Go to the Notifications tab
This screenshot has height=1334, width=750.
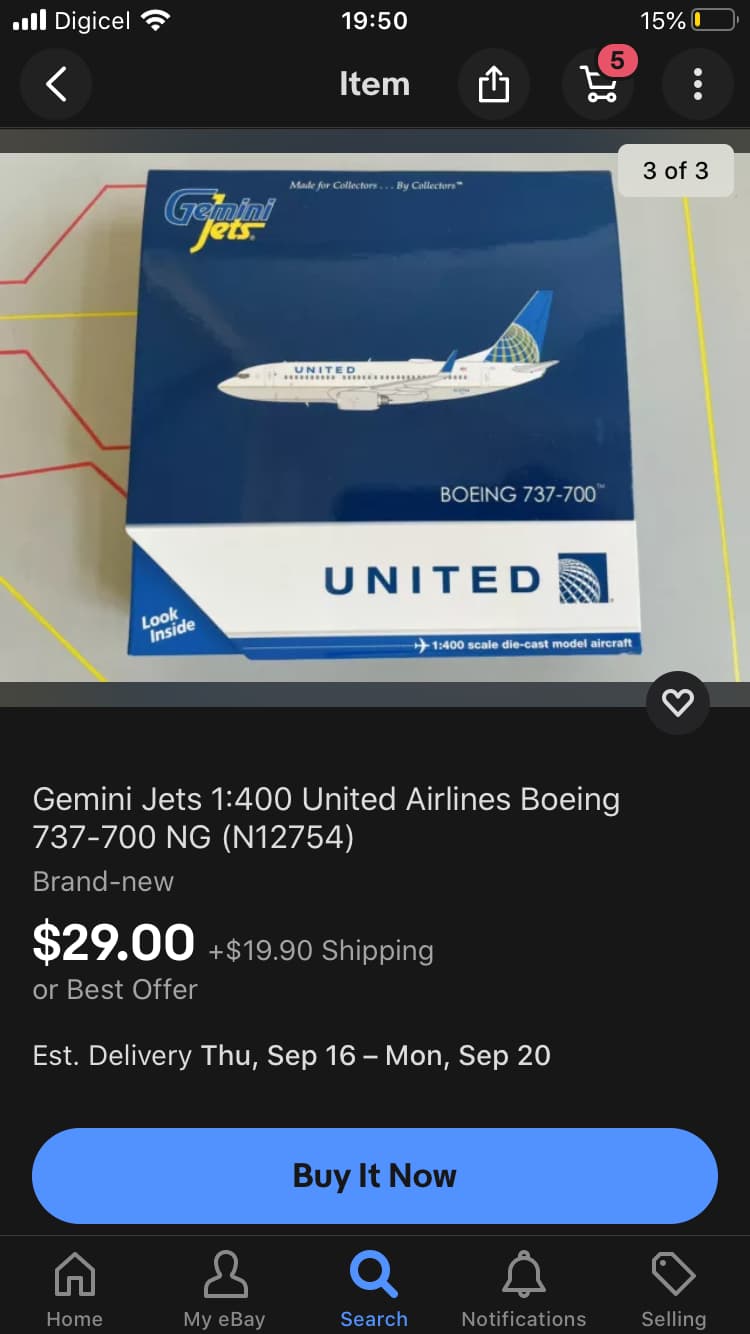524,1289
